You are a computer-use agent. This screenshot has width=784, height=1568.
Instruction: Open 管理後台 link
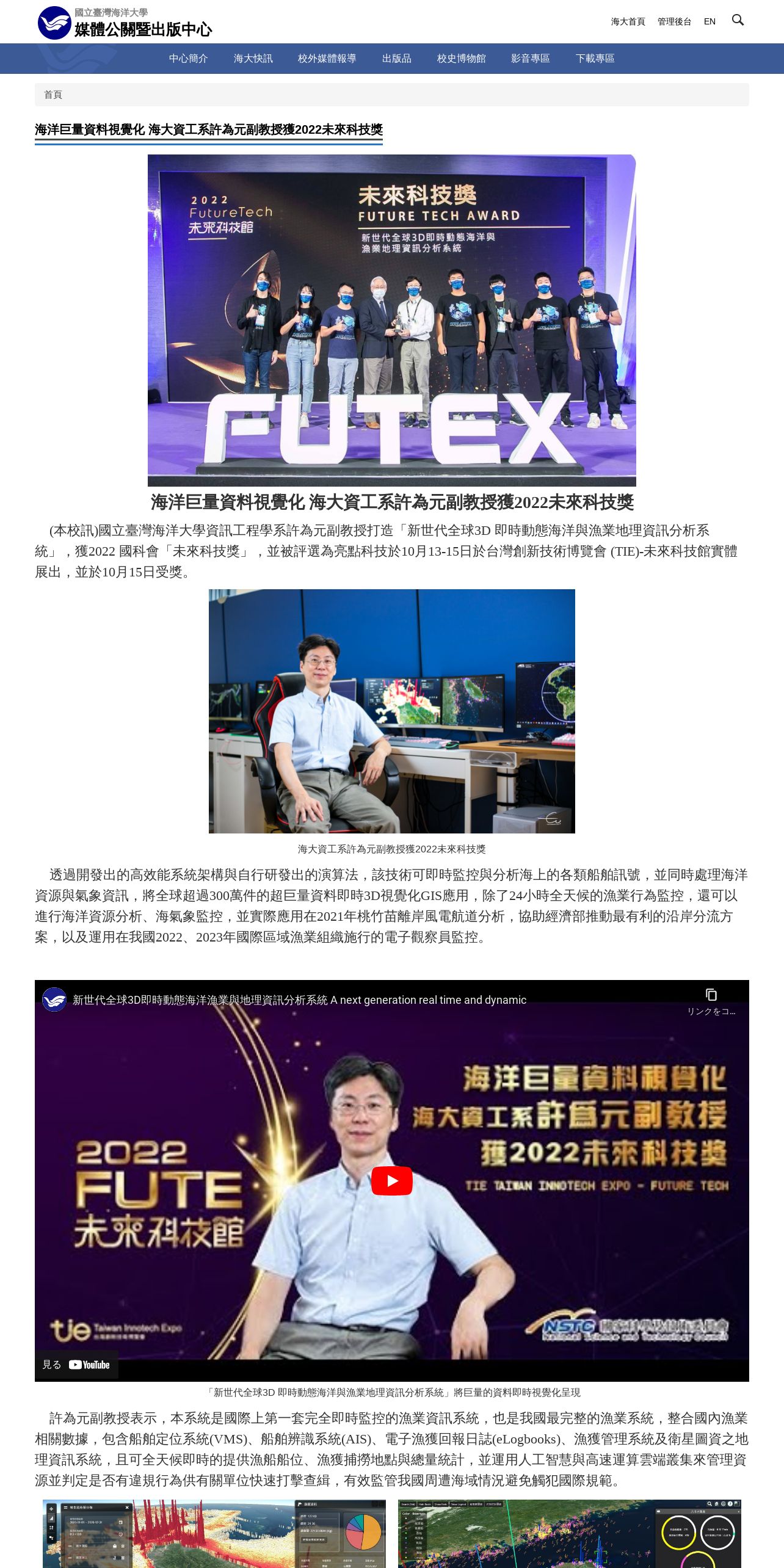click(674, 21)
